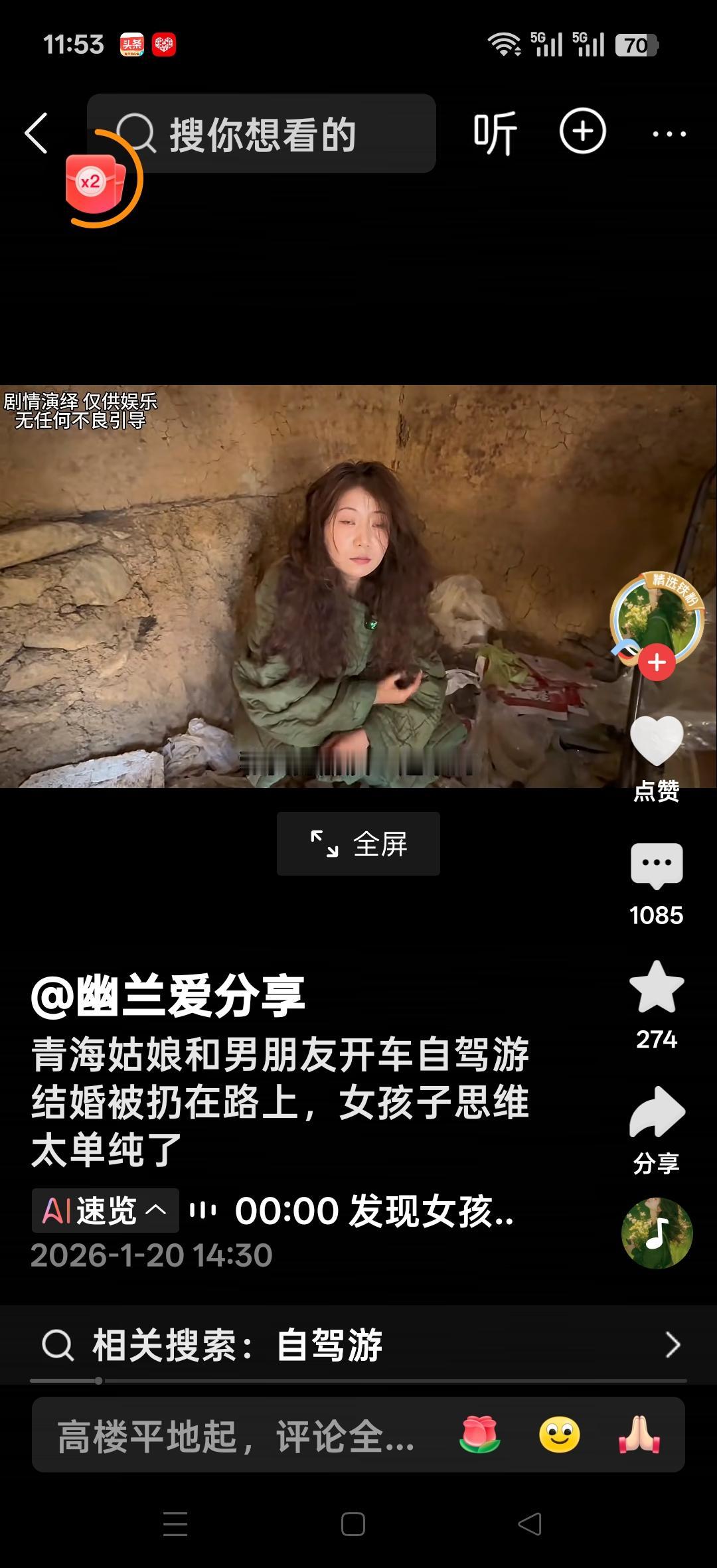
Task: Tap the back arrow at top left
Action: 37,131
